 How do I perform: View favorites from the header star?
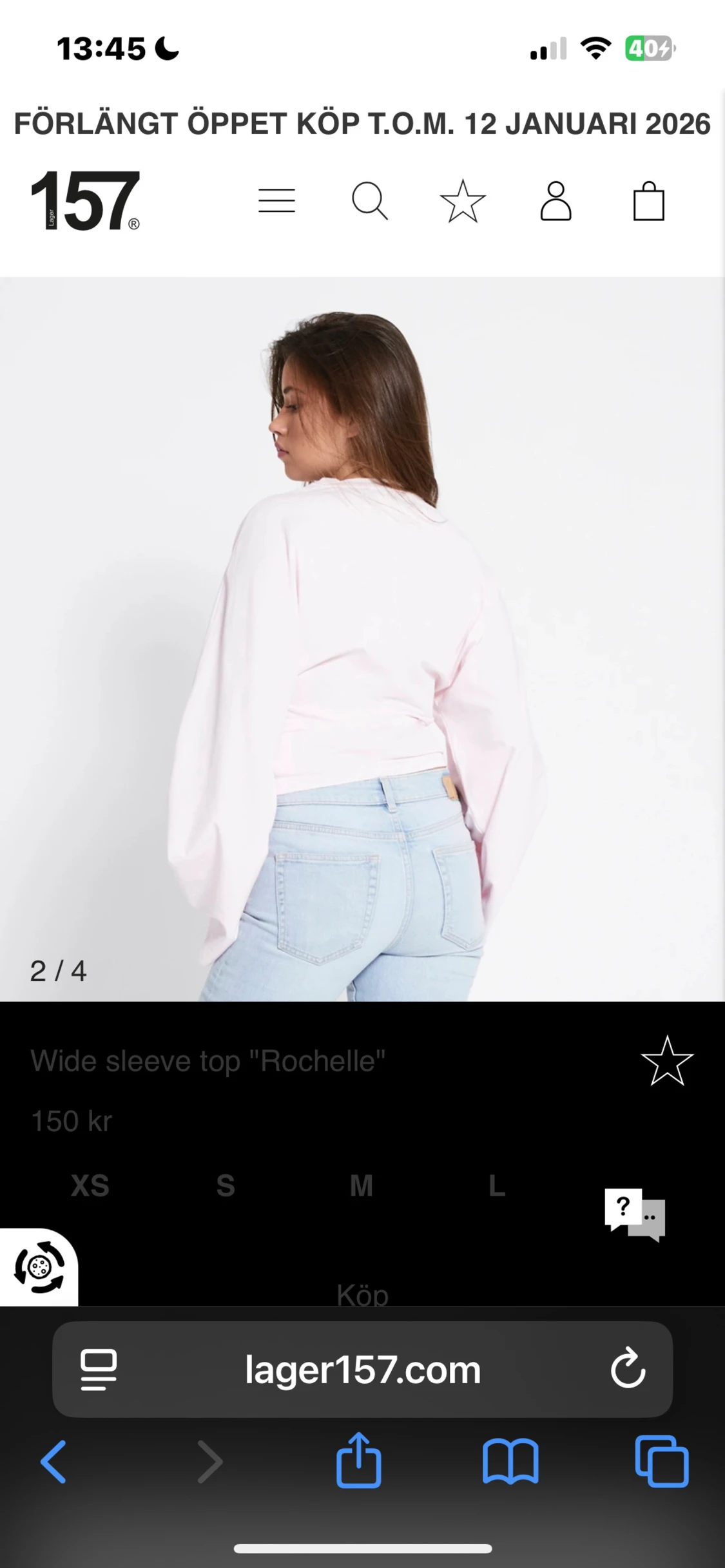click(463, 201)
